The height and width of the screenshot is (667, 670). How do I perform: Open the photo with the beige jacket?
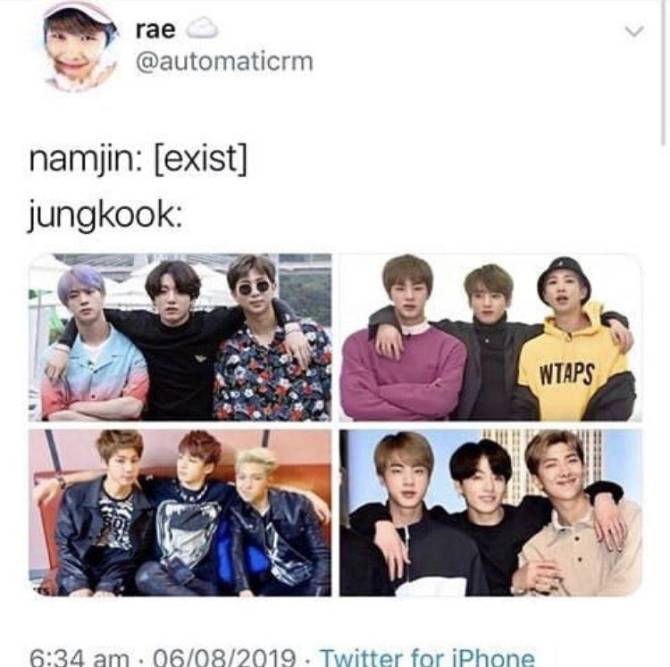click(490, 512)
